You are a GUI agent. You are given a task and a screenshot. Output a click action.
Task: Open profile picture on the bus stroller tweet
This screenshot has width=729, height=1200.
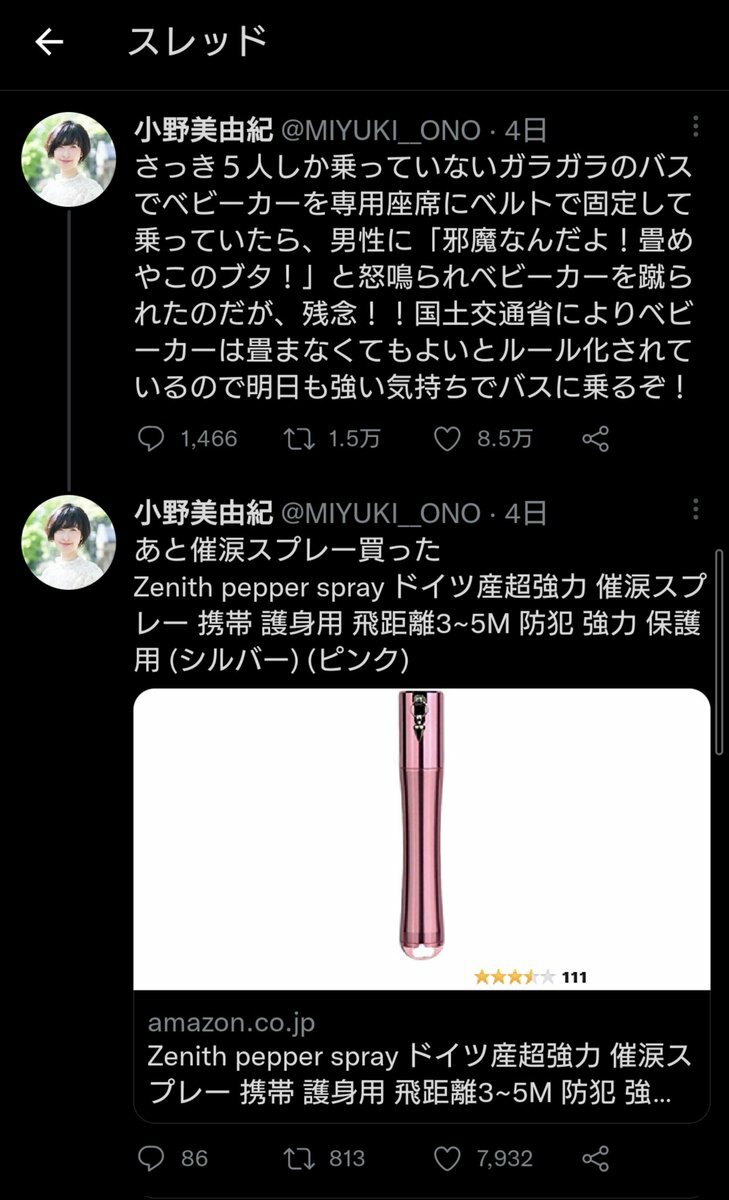point(69,159)
